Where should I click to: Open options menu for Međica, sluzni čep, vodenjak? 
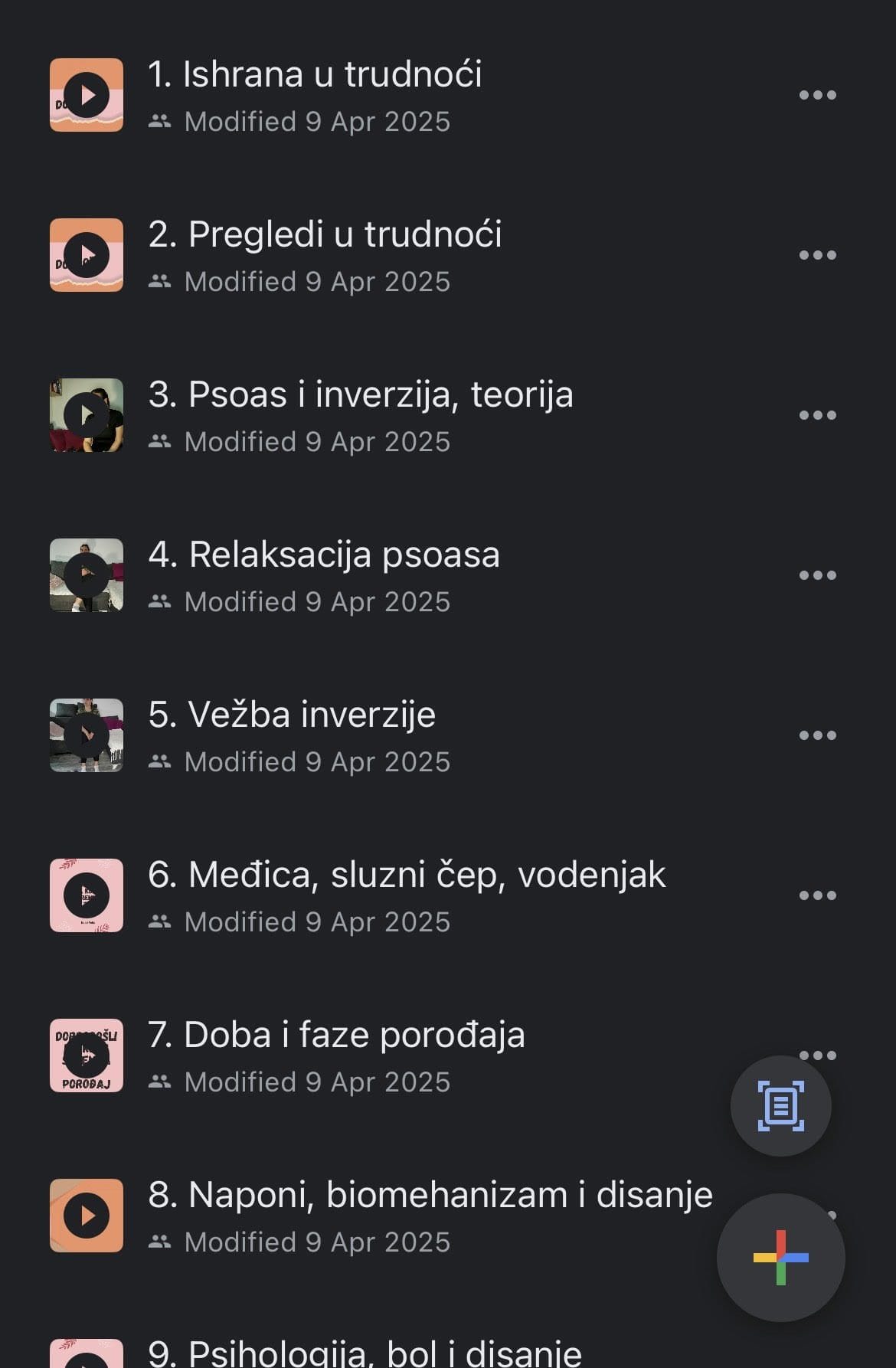click(819, 894)
